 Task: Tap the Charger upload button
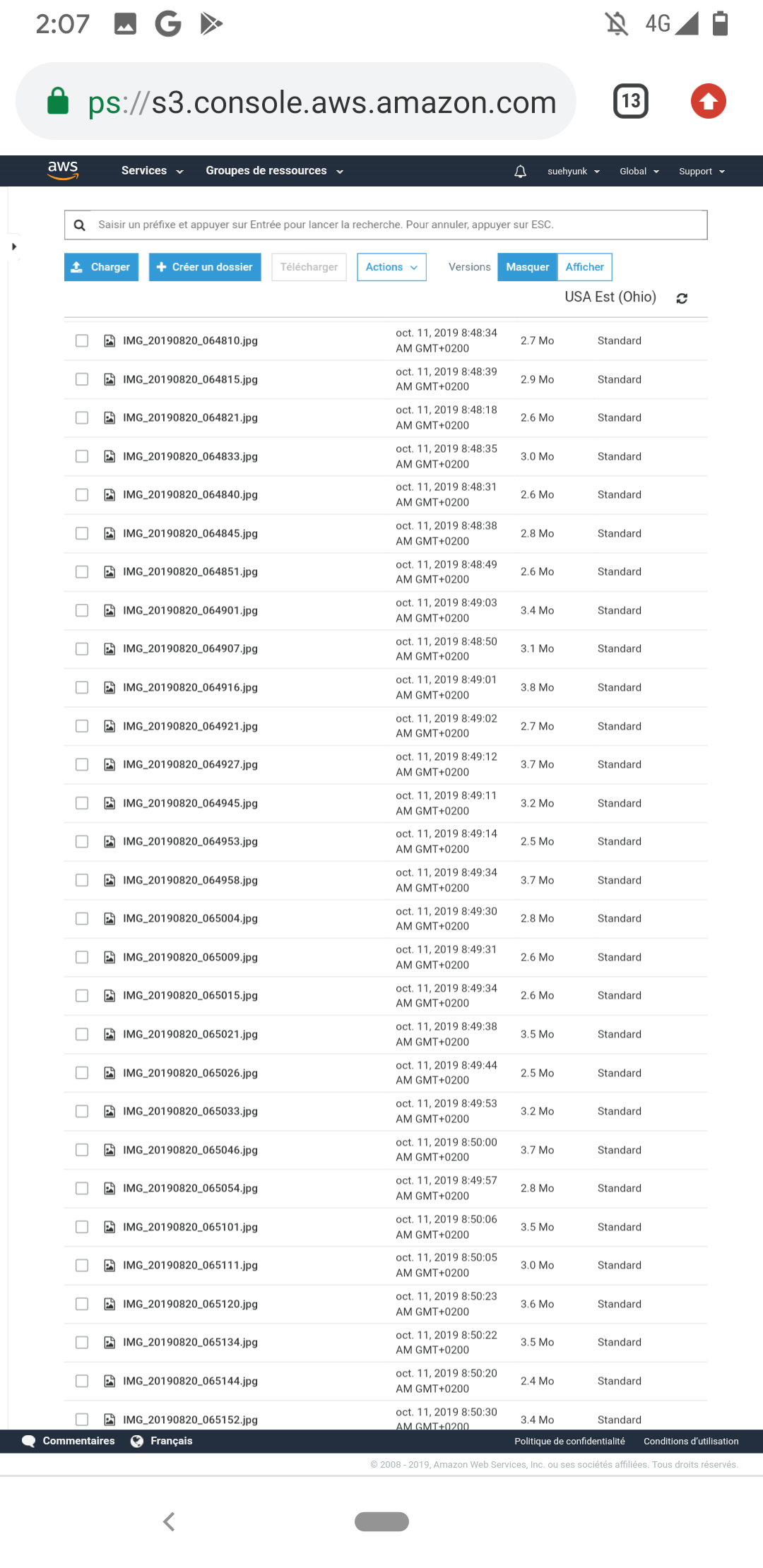(x=101, y=267)
